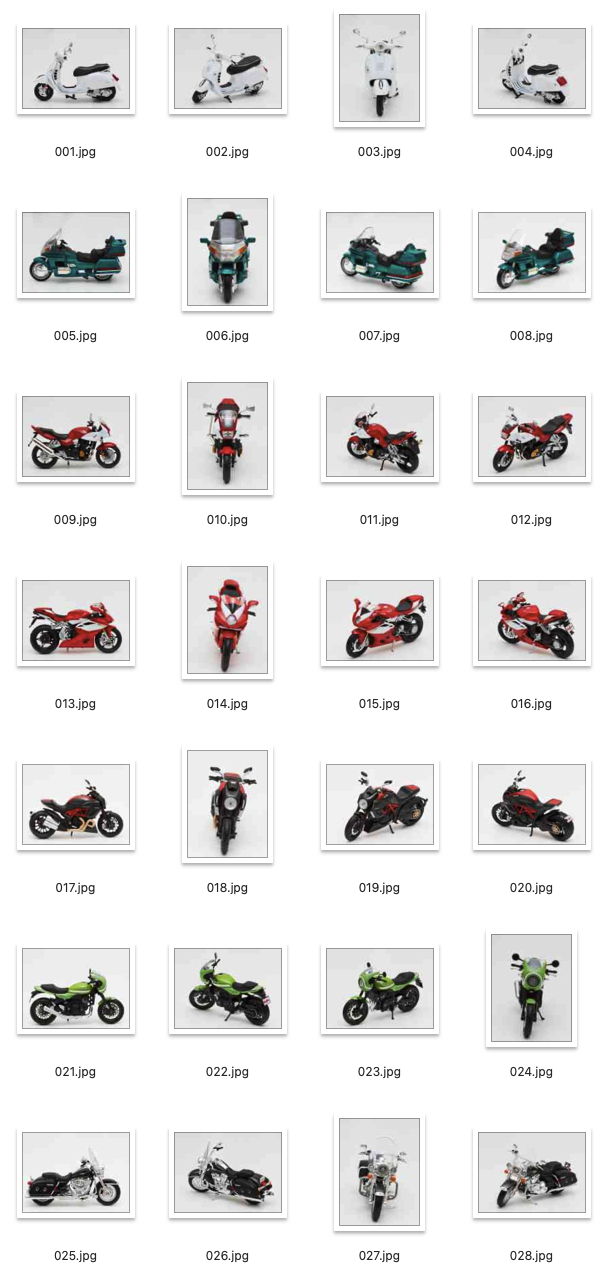Image resolution: width=605 pixels, height=1280 pixels.
Task: Open 009.jpg from the grid
Action: point(76,437)
